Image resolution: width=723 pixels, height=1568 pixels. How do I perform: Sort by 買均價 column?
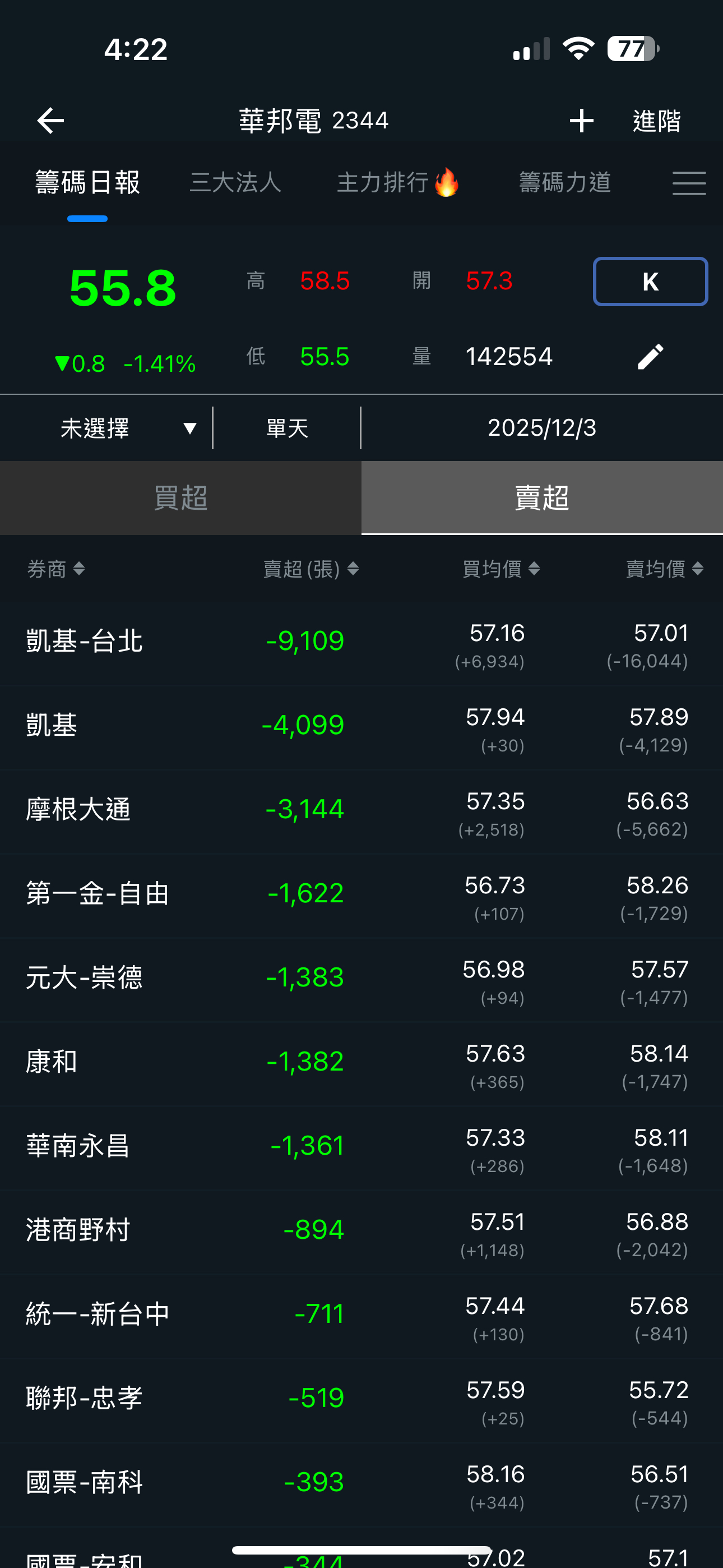click(501, 569)
